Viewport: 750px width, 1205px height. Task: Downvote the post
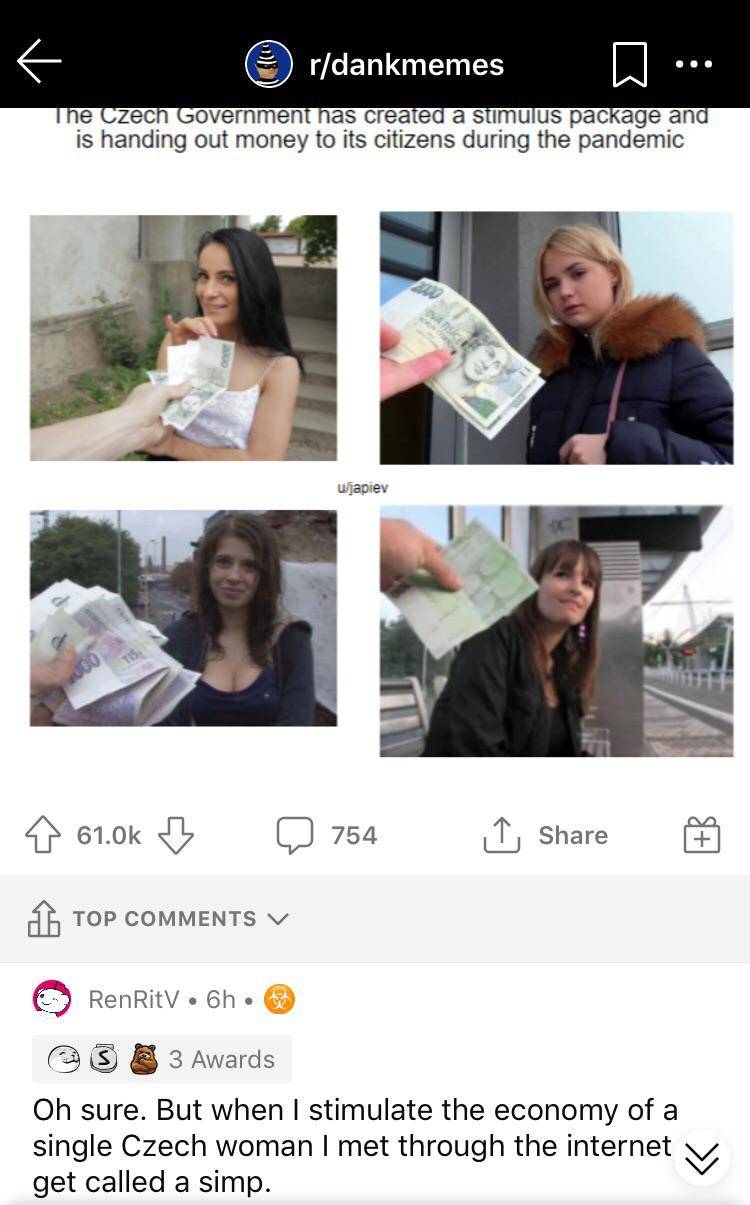click(x=176, y=835)
